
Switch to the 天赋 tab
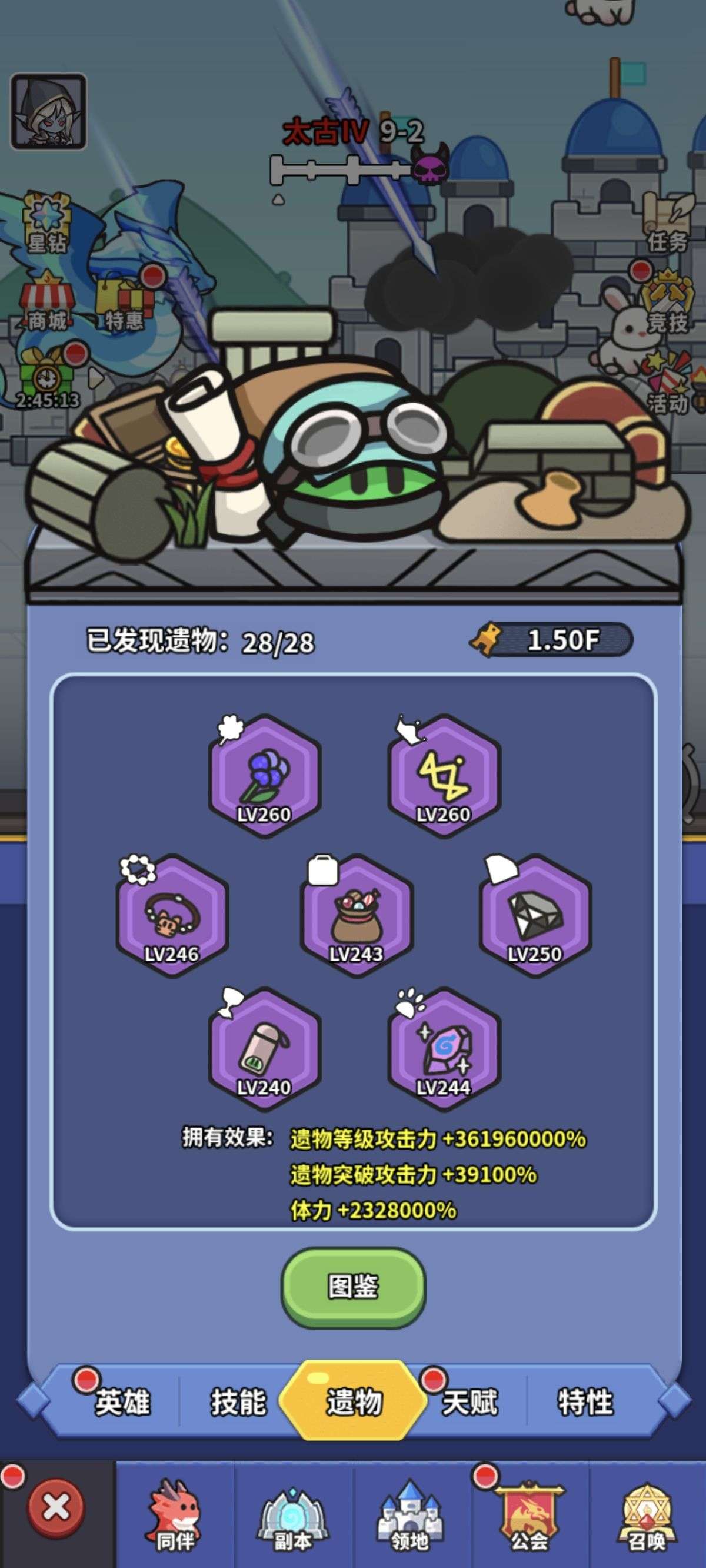pos(469,1402)
